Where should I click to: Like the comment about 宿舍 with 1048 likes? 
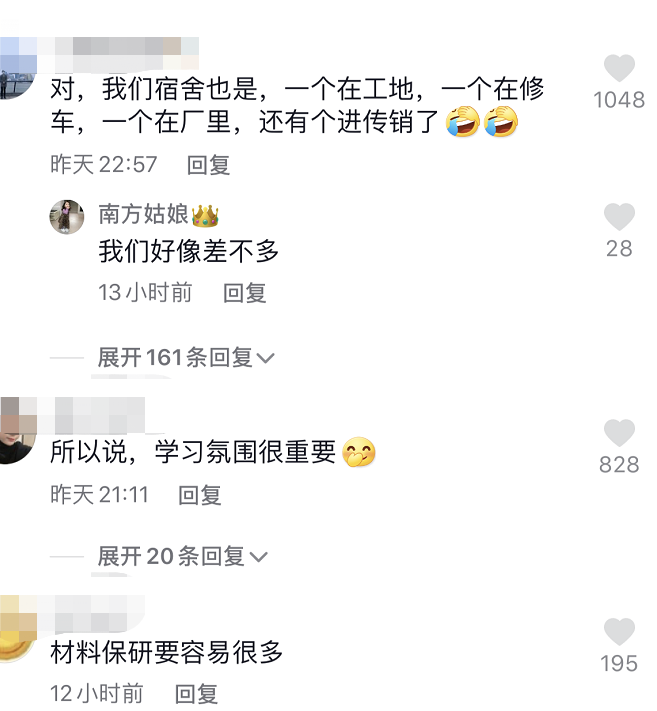click(619, 69)
